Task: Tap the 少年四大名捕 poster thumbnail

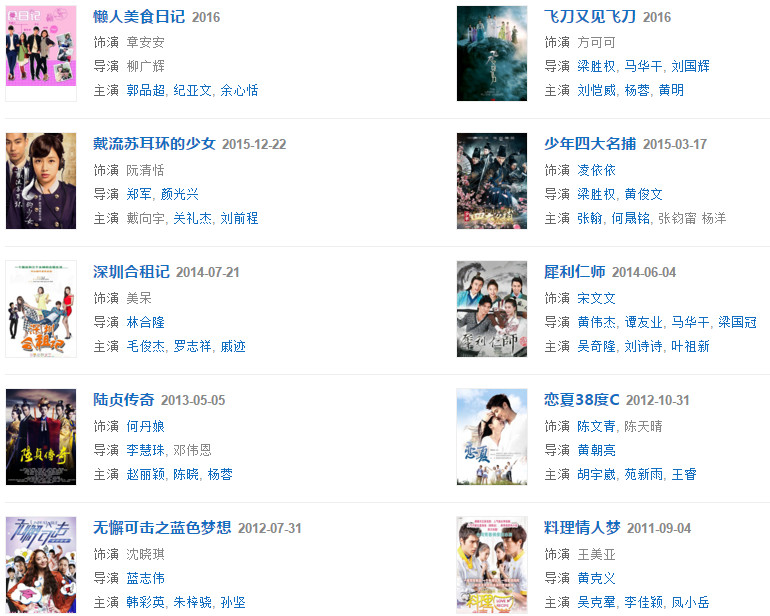Action: pyautogui.click(x=492, y=181)
